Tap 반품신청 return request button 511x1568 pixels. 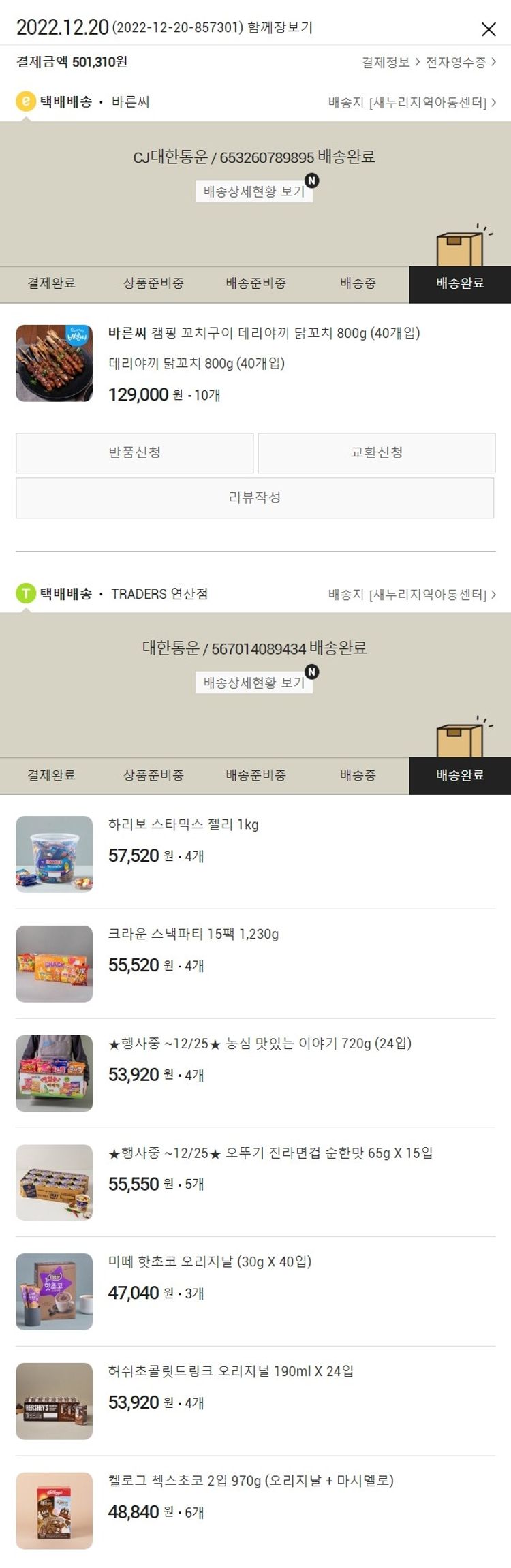135,452
